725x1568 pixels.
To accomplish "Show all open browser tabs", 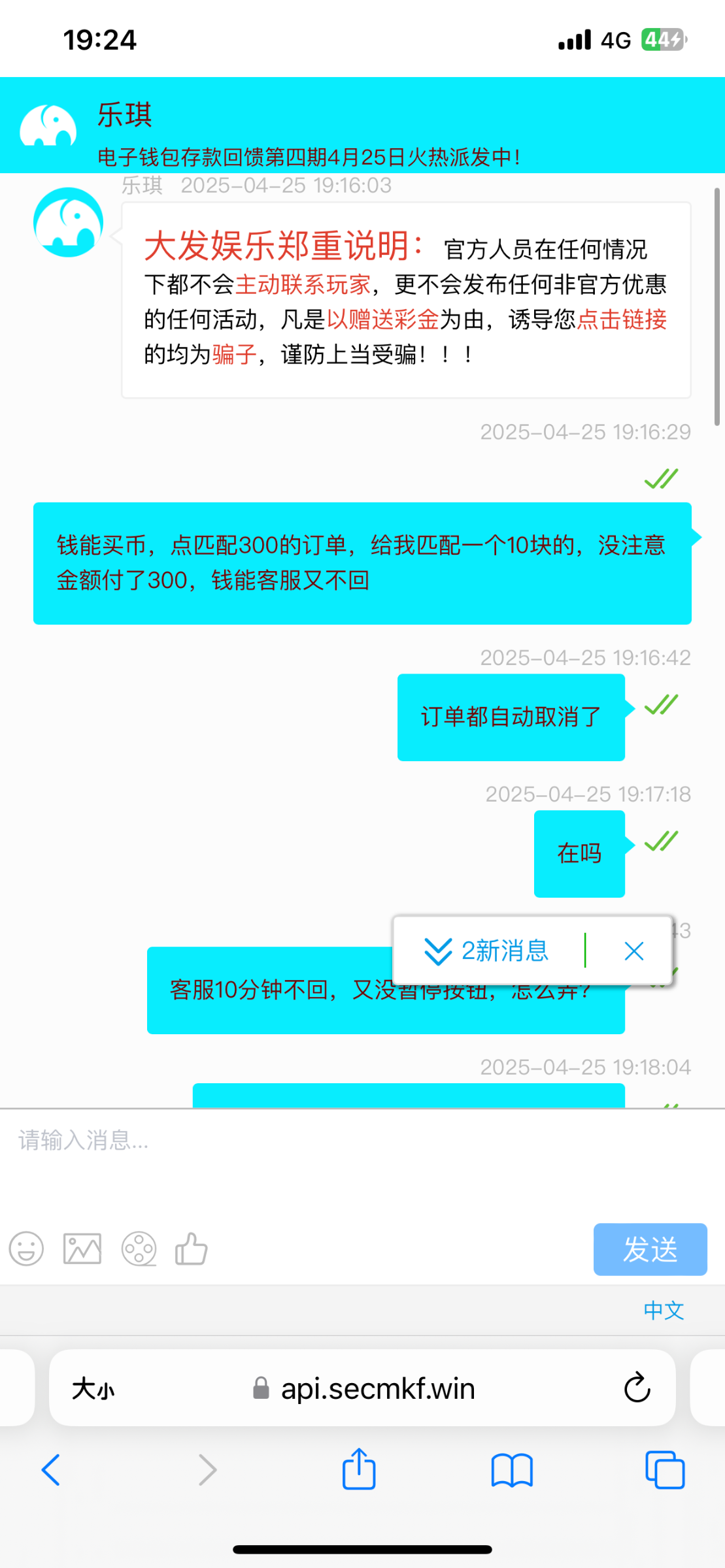I will [x=664, y=1470].
